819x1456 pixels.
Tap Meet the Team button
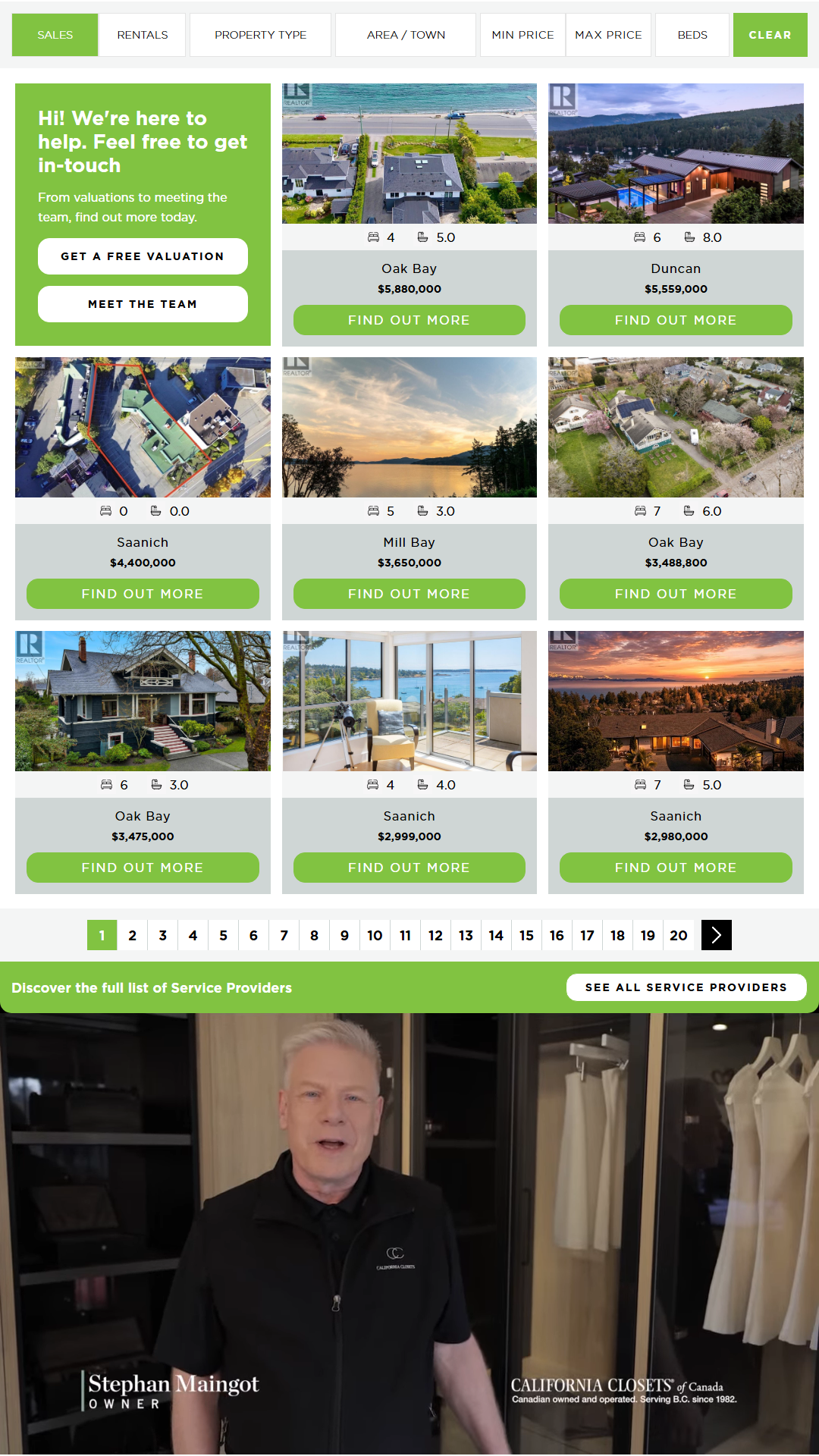coord(143,304)
